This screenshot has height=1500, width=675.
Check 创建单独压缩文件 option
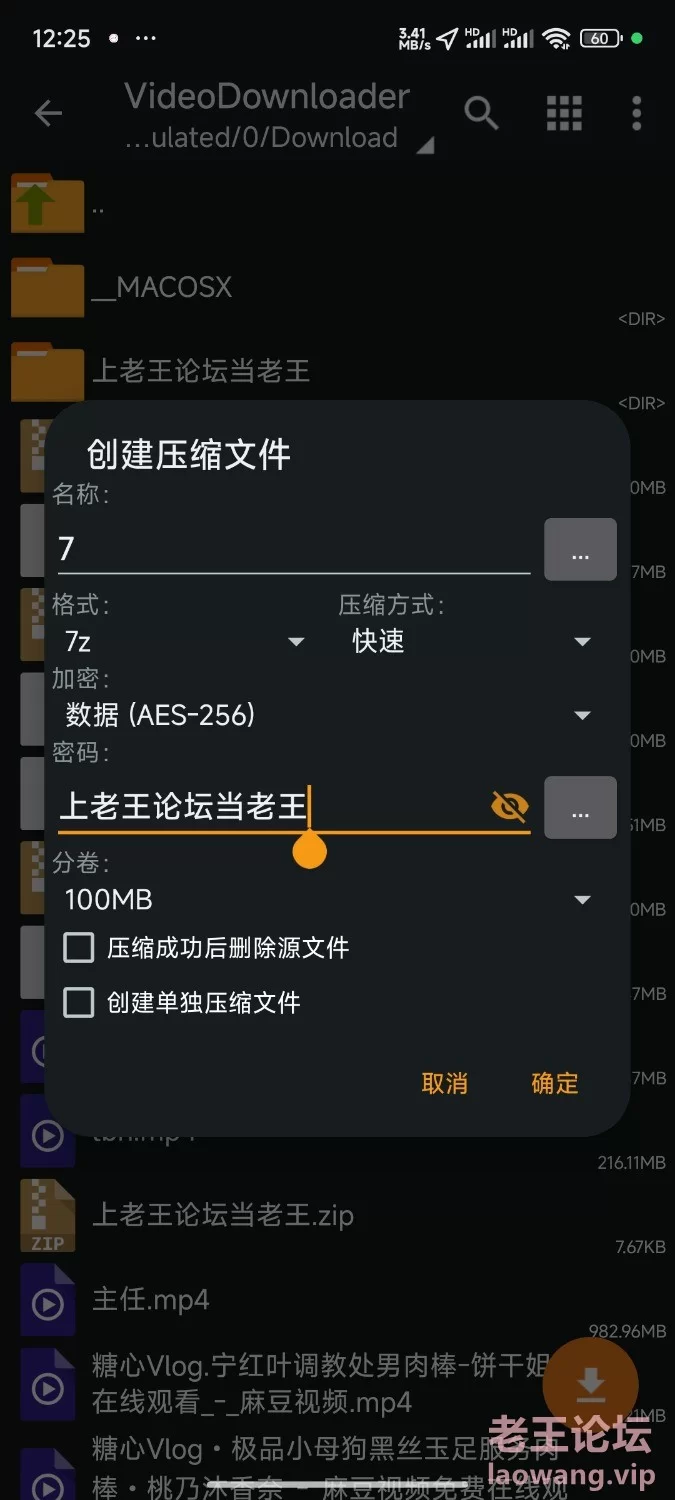pyautogui.click(x=79, y=1003)
